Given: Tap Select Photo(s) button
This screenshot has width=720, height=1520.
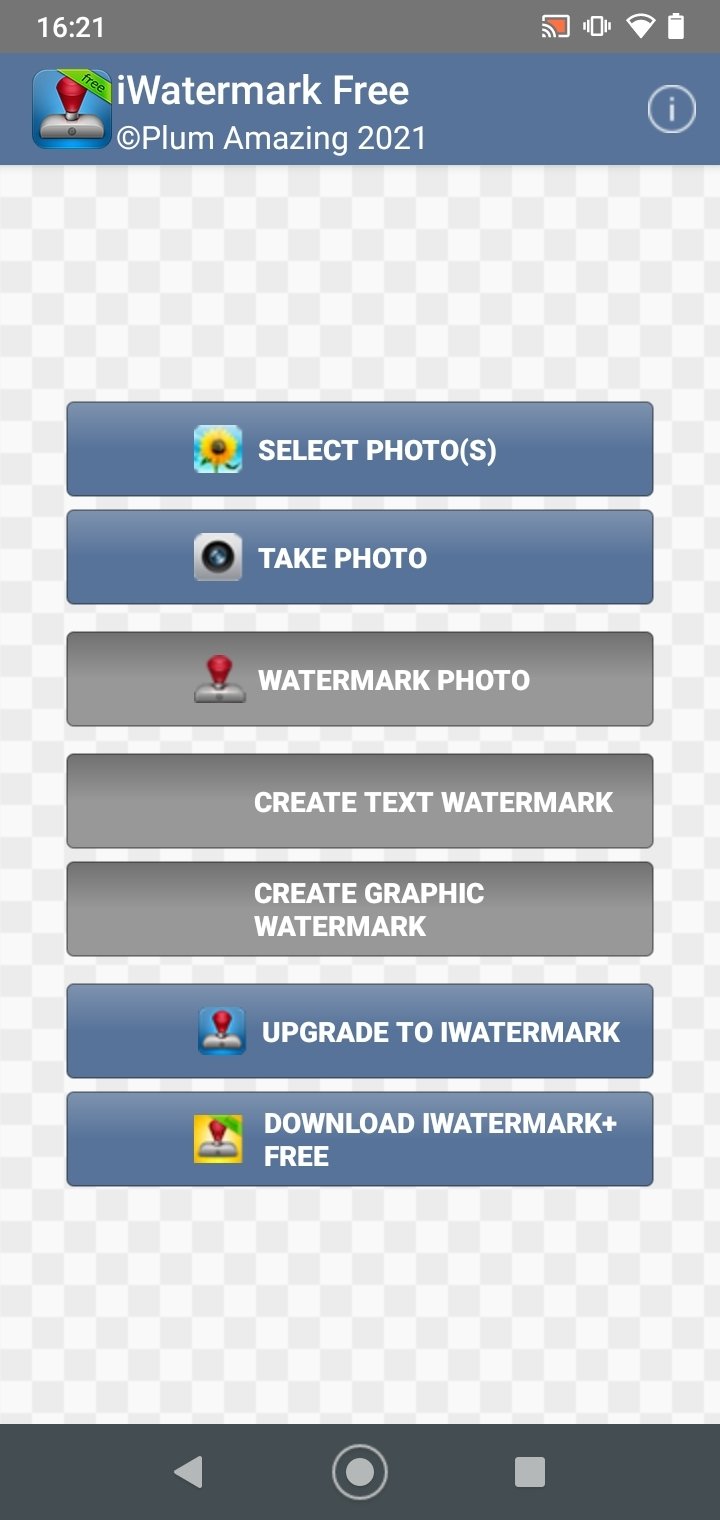Looking at the screenshot, I should (x=360, y=449).
